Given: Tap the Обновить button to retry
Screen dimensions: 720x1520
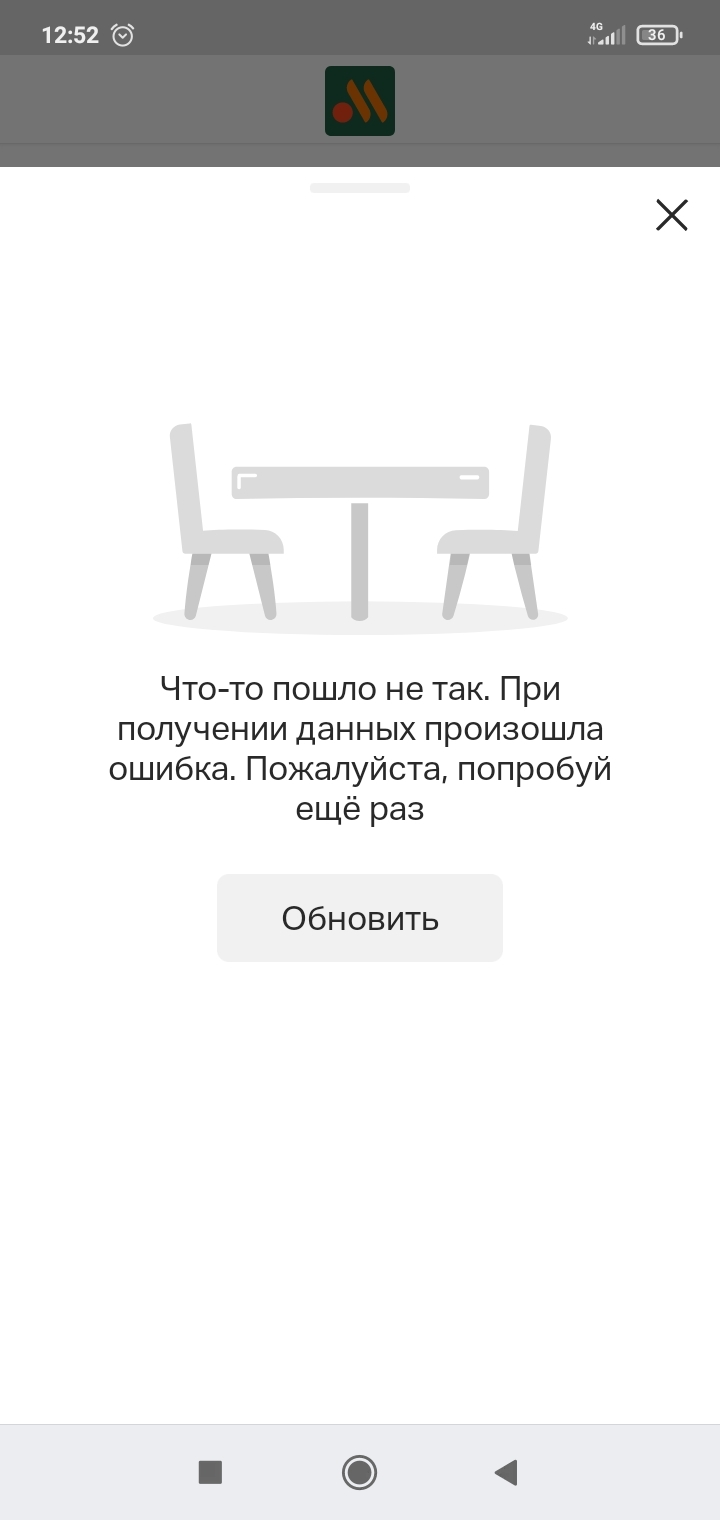Looking at the screenshot, I should pyautogui.click(x=360, y=918).
